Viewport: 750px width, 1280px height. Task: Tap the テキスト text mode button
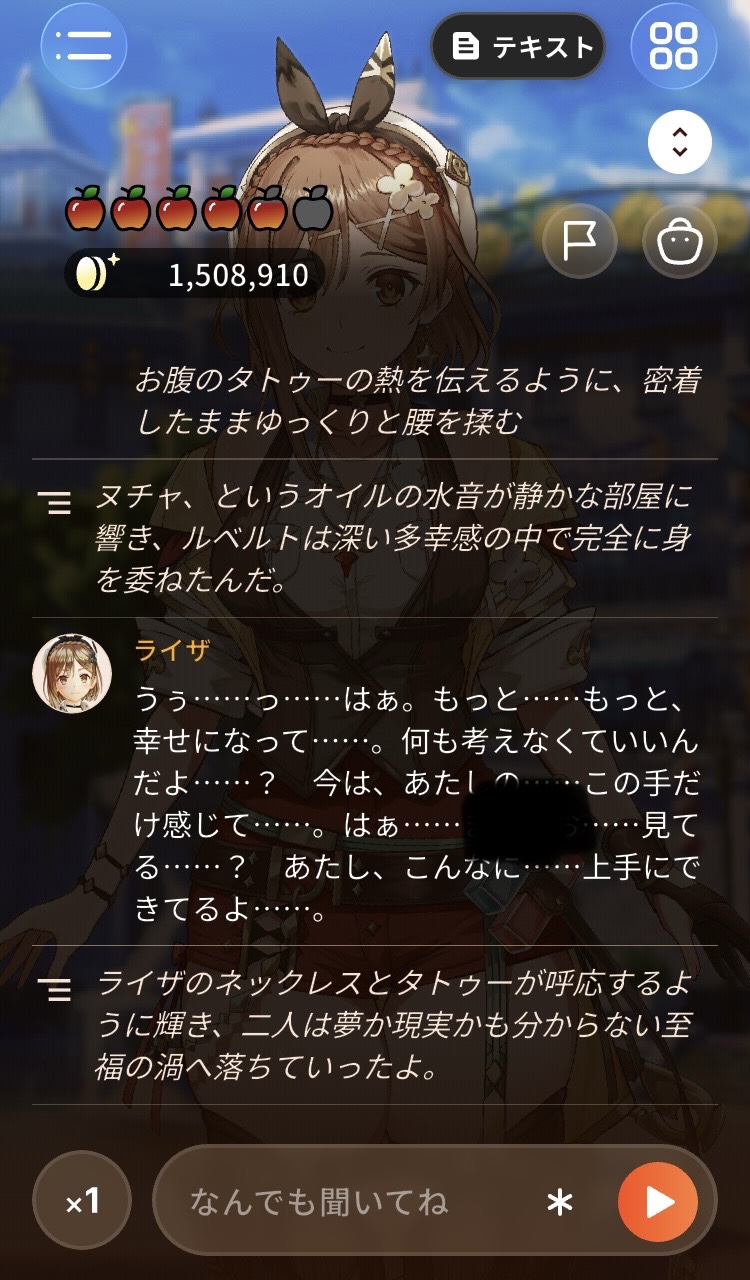click(518, 46)
